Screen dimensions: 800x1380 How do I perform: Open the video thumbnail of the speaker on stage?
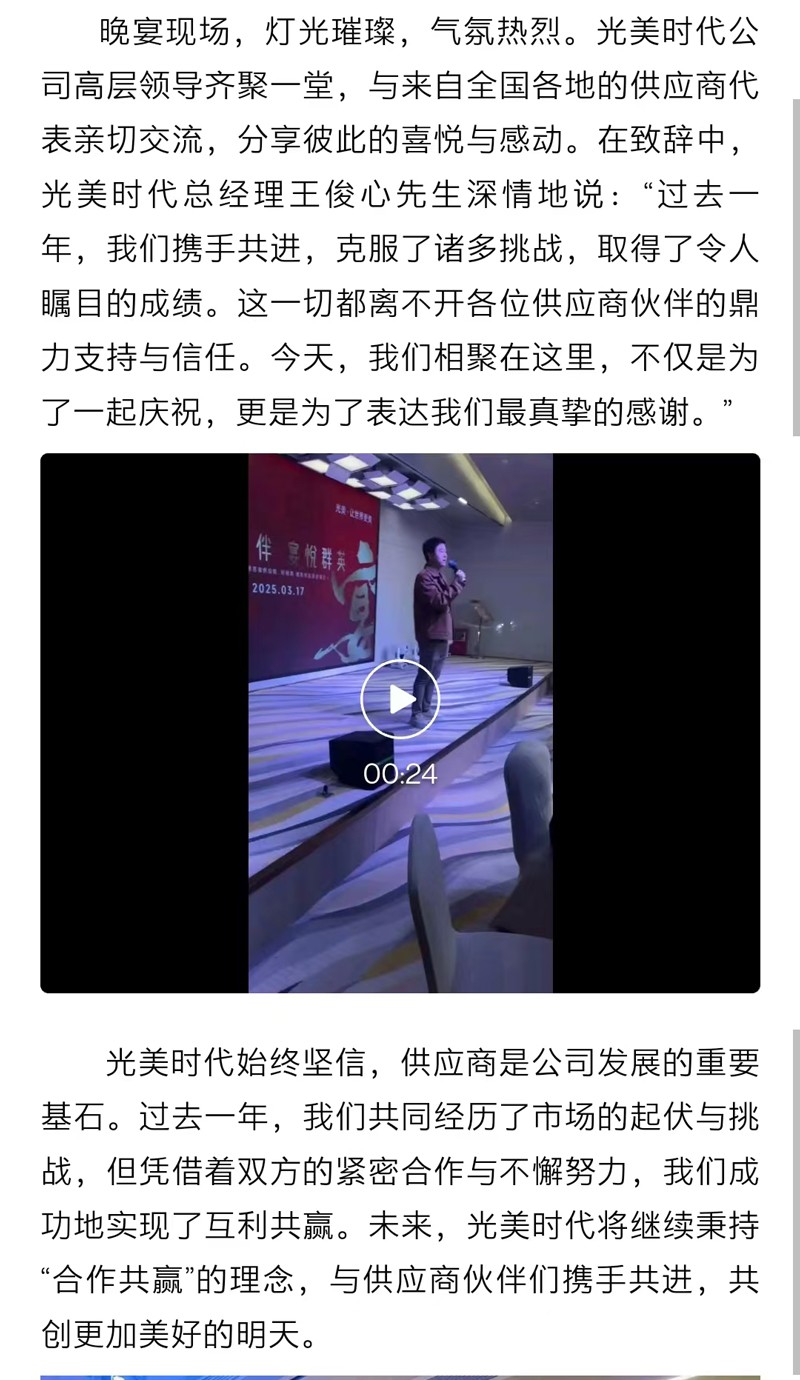(x=399, y=720)
